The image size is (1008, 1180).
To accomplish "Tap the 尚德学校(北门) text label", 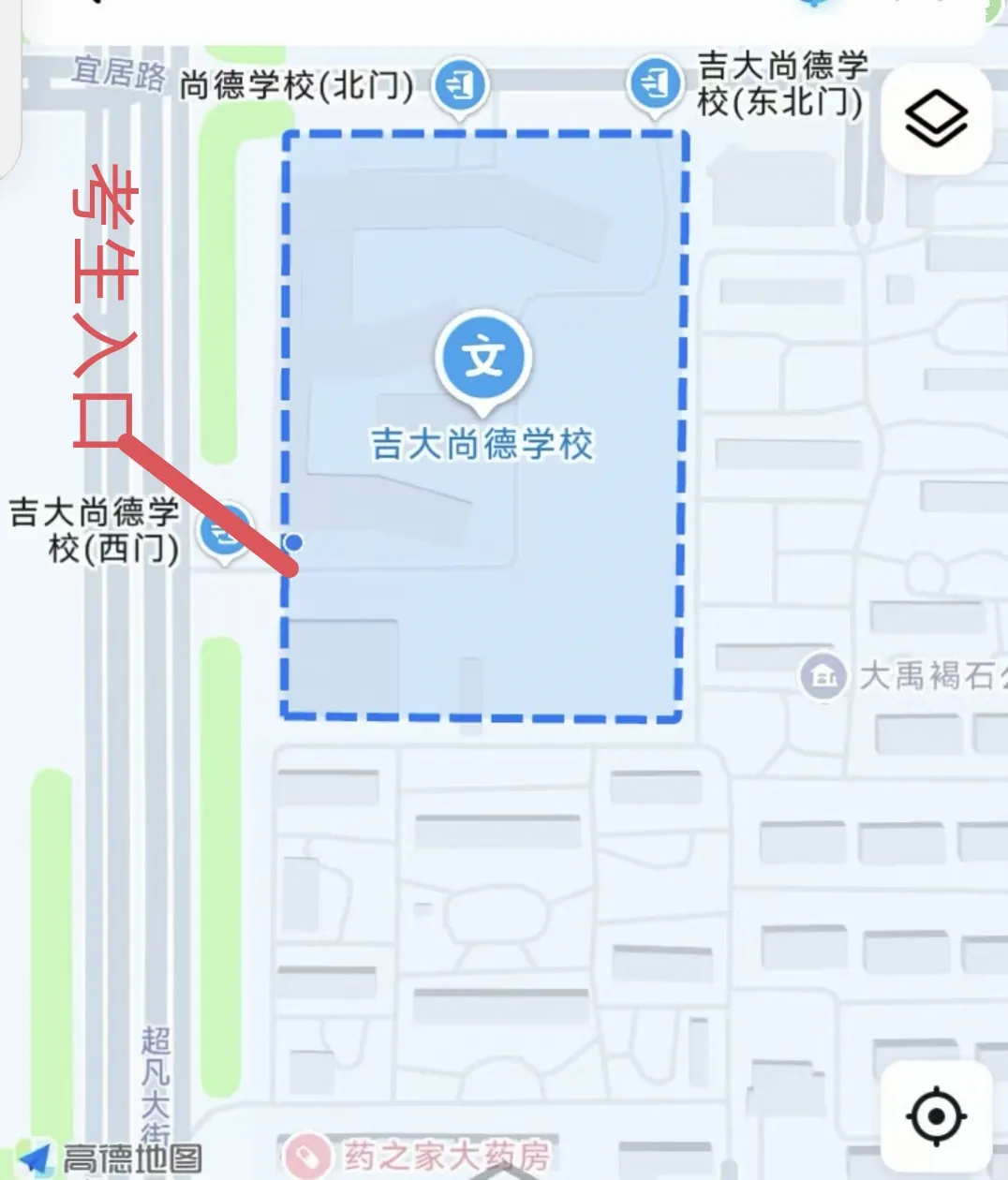I will [296, 85].
